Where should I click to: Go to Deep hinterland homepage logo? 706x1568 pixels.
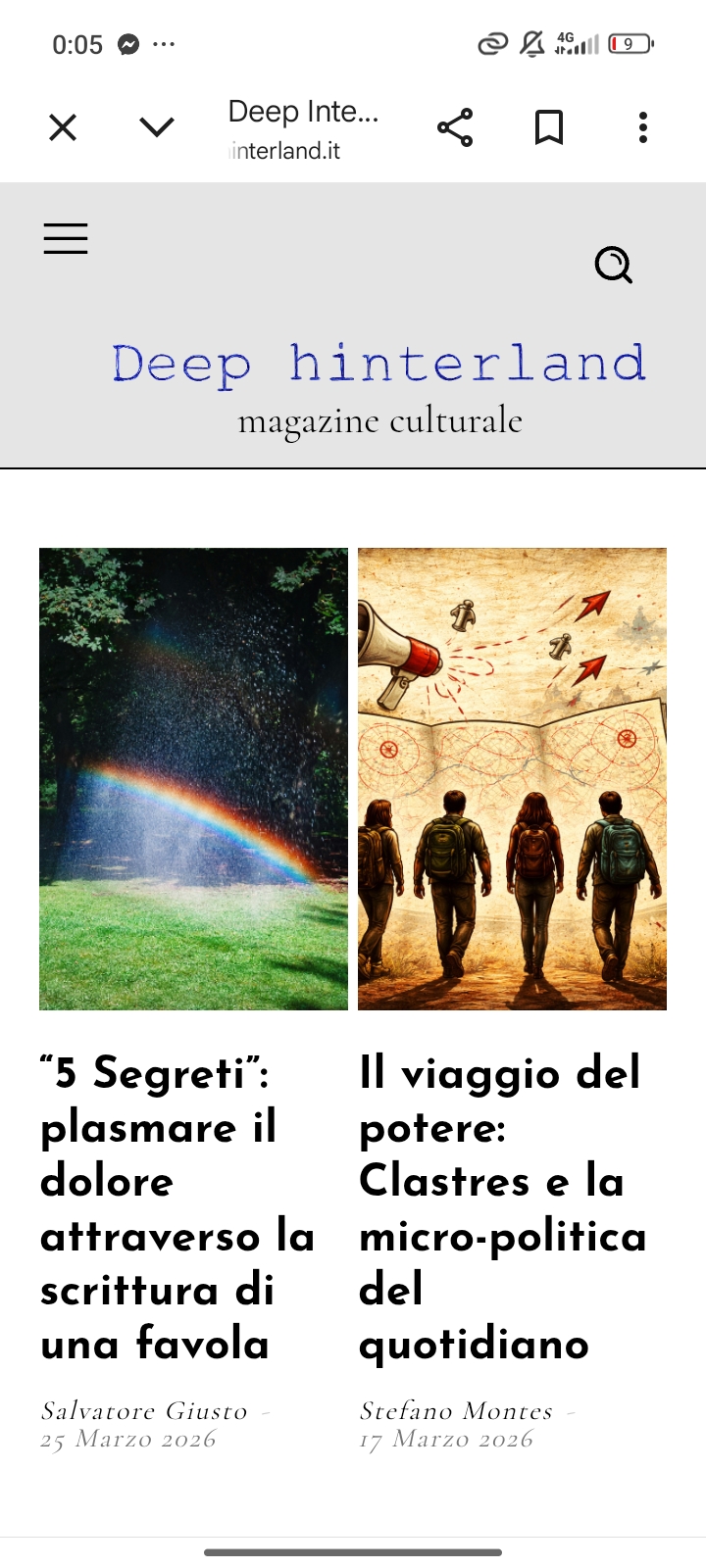pos(378,365)
